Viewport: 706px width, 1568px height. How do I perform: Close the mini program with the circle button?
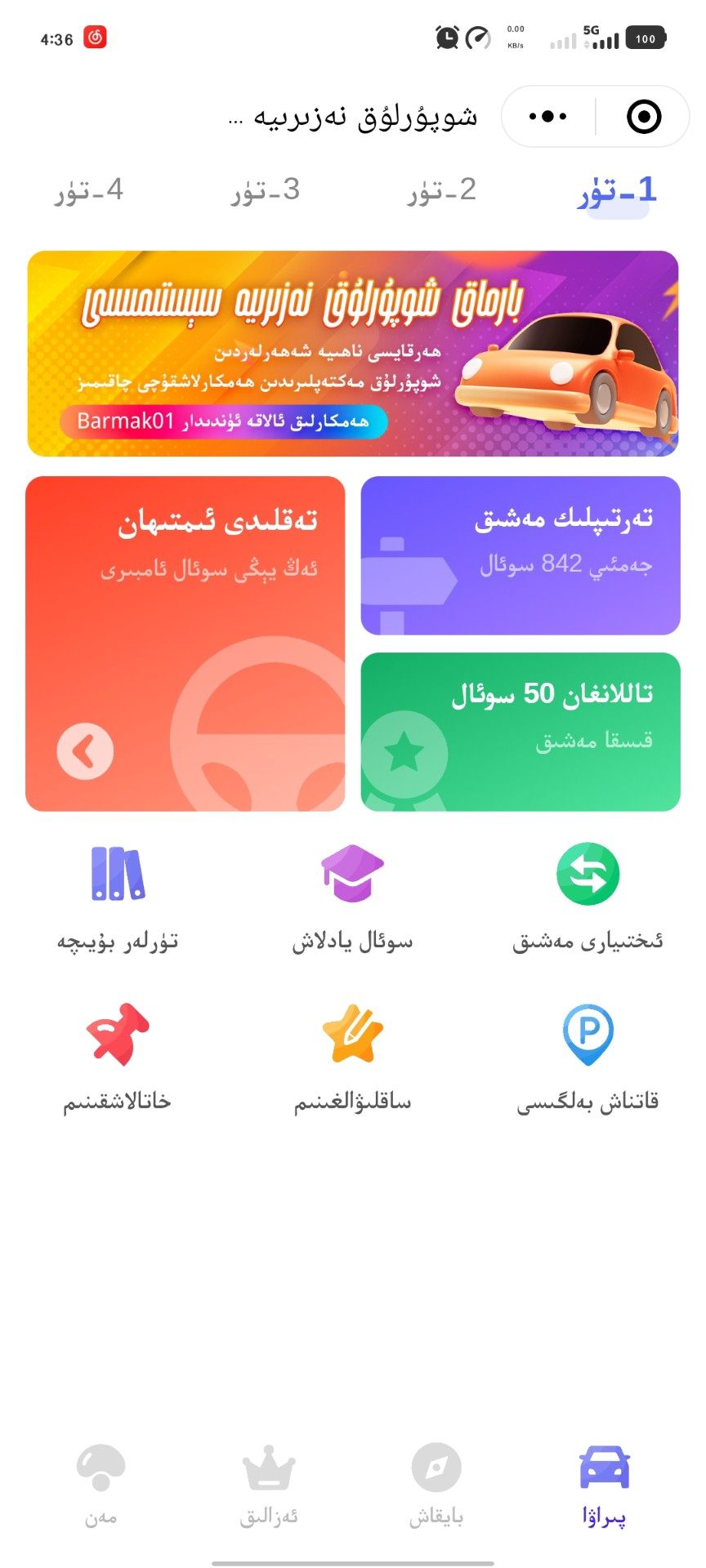click(644, 117)
